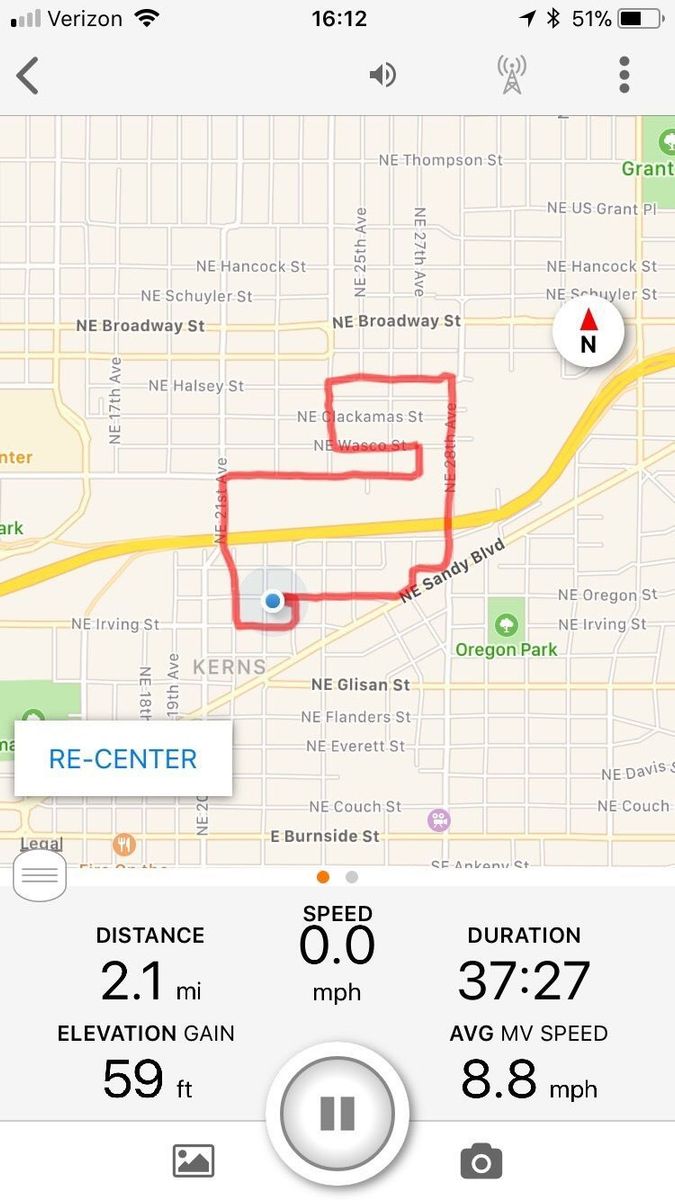Go back using the top-left arrow
The image size is (675, 1200).
pos(28,75)
